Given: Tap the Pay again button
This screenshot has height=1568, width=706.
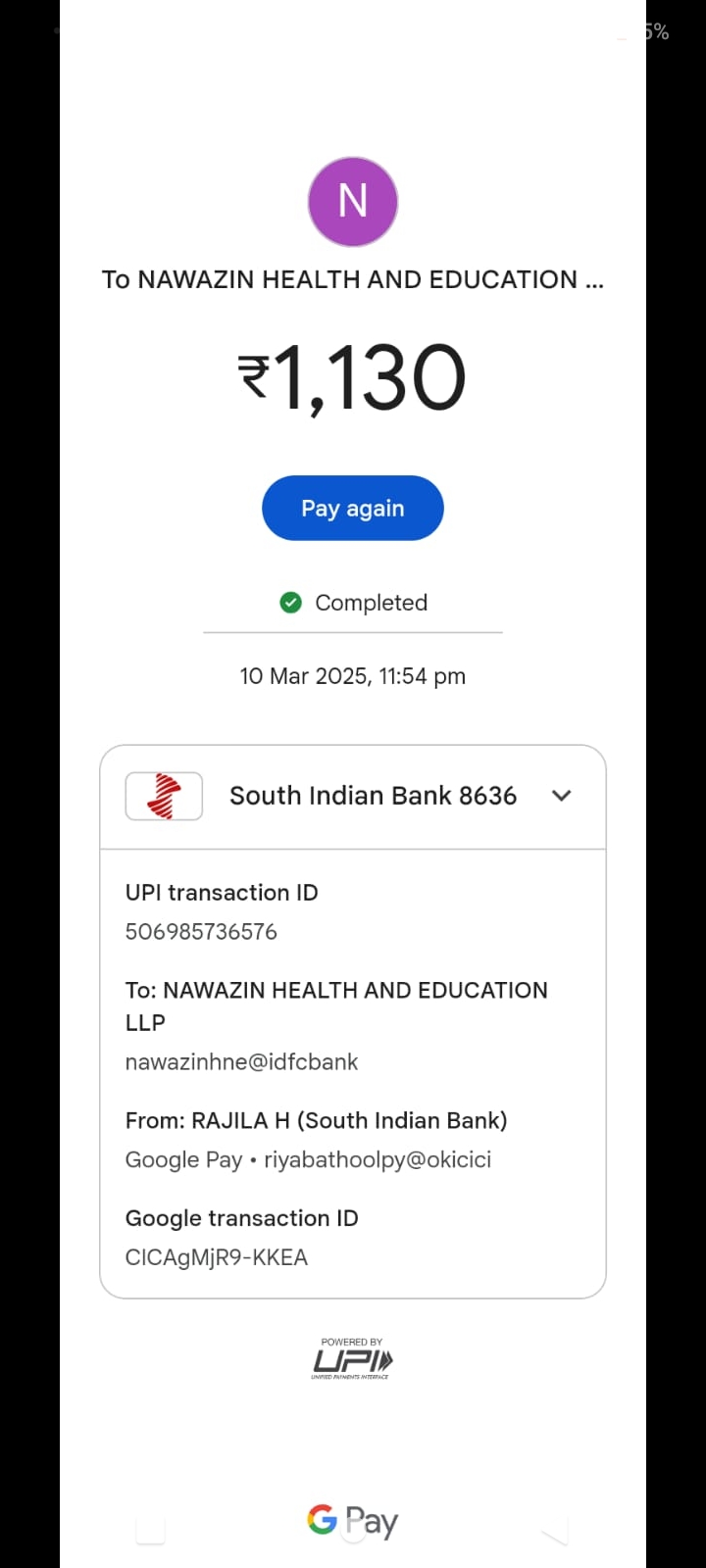Looking at the screenshot, I should point(352,508).
